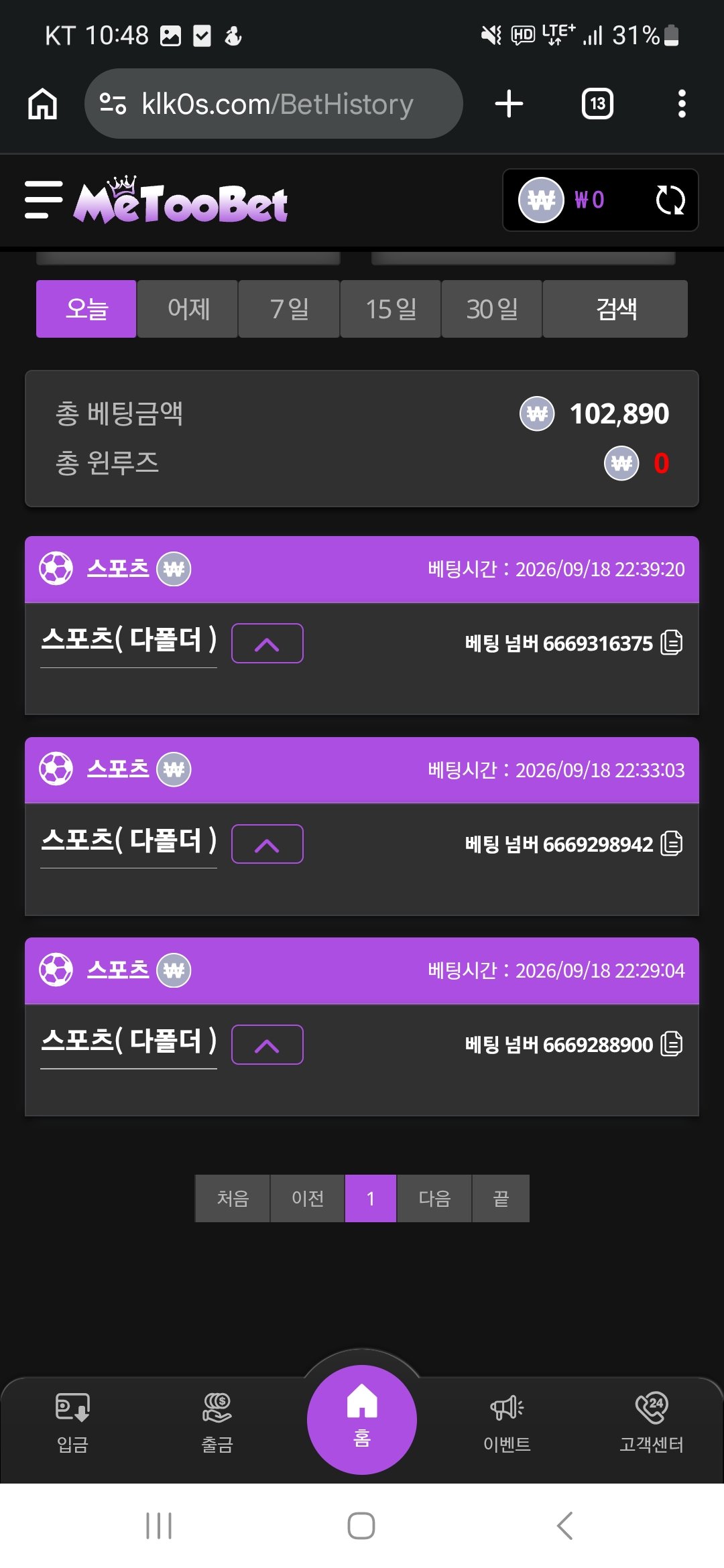Copy bet number 6669298942
Screen dimensions: 724x1568
(x=672, y=843)
